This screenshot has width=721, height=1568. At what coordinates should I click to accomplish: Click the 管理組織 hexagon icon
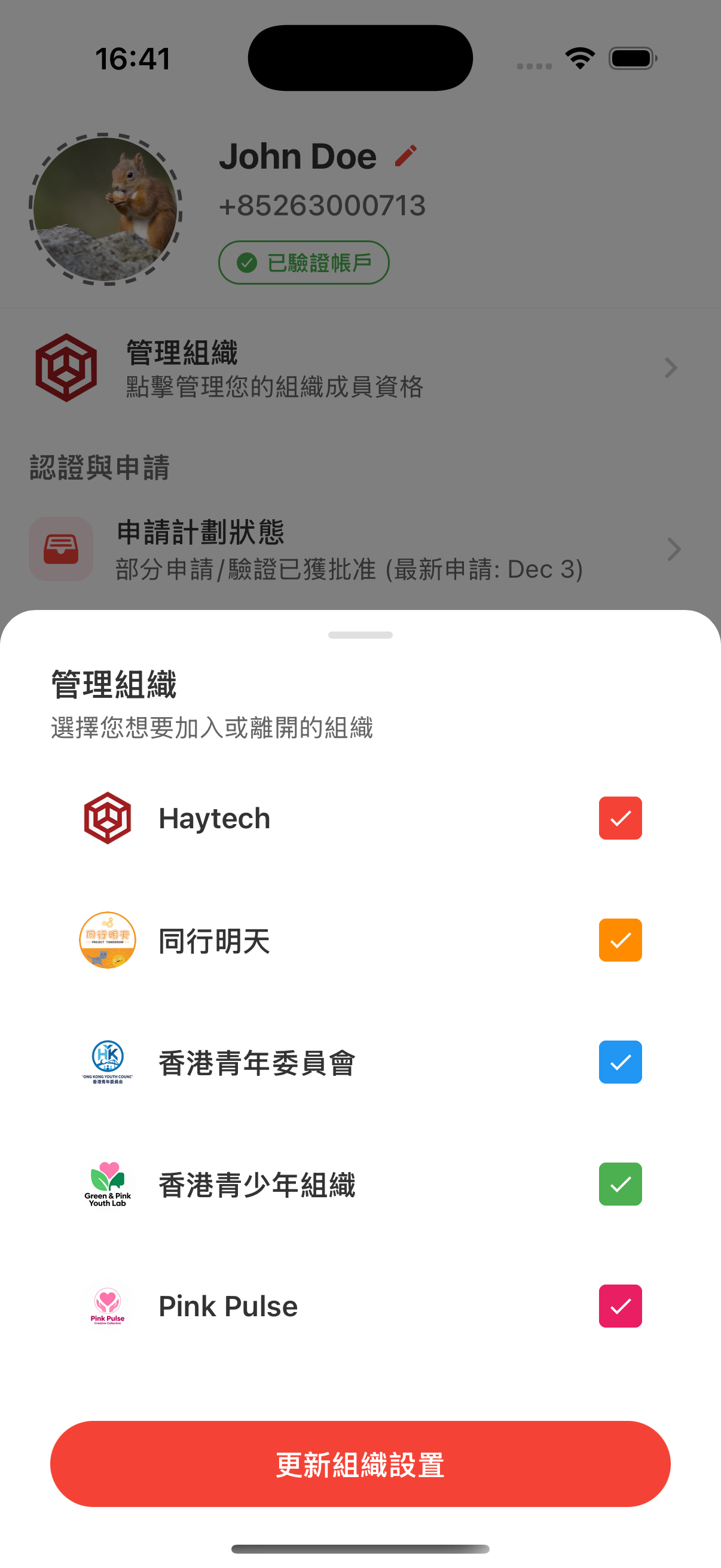(x=68, y=367)
